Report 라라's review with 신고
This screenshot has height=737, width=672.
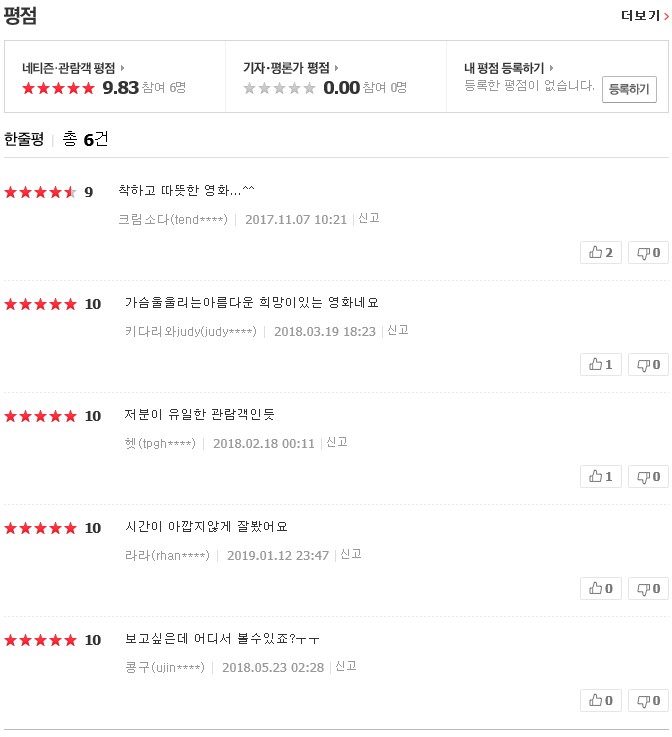click(x=350, y=554)
